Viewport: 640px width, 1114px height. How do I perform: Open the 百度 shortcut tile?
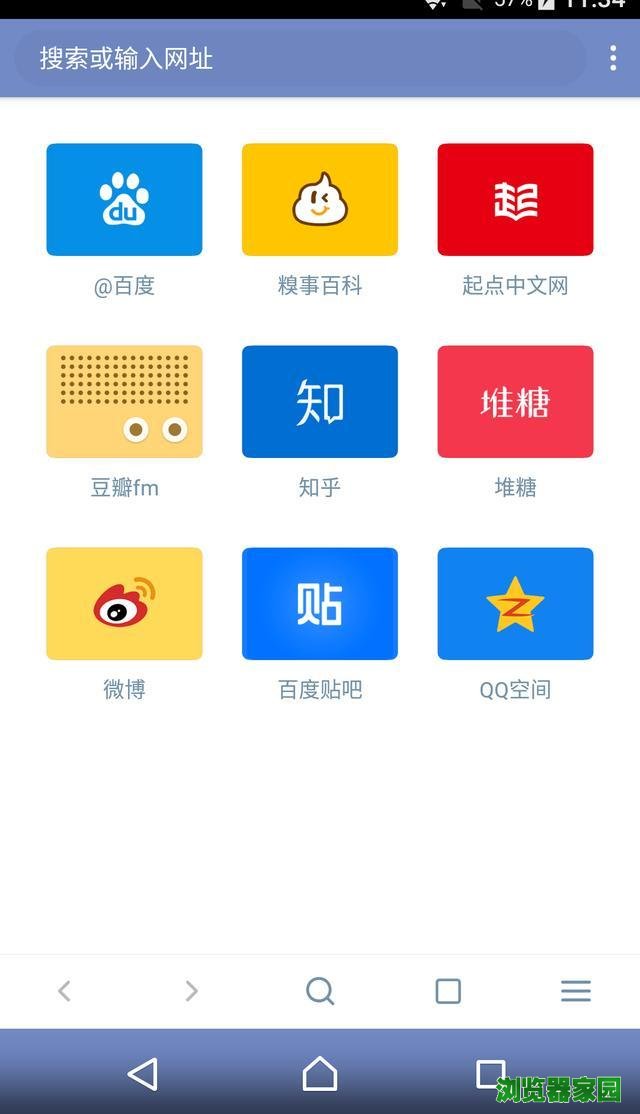(x=124, y=200)
